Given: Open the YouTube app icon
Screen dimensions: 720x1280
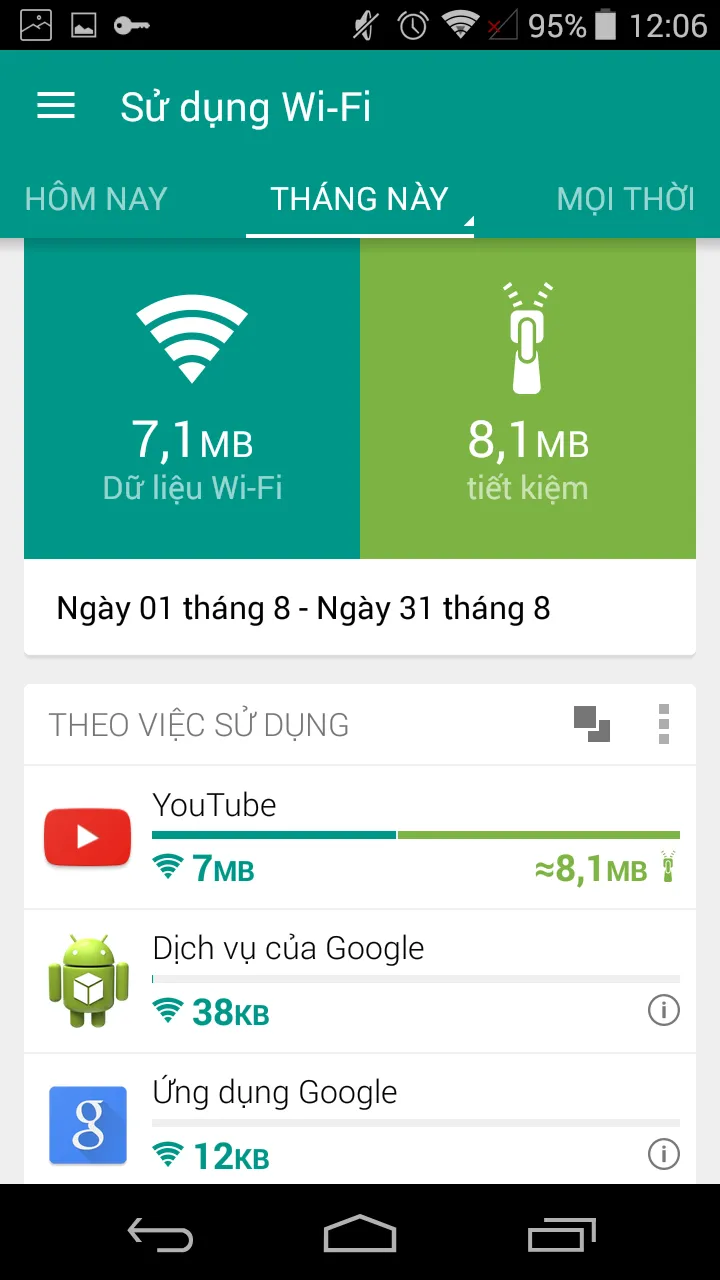Looking at the screenshot, I should coord(87,837).
